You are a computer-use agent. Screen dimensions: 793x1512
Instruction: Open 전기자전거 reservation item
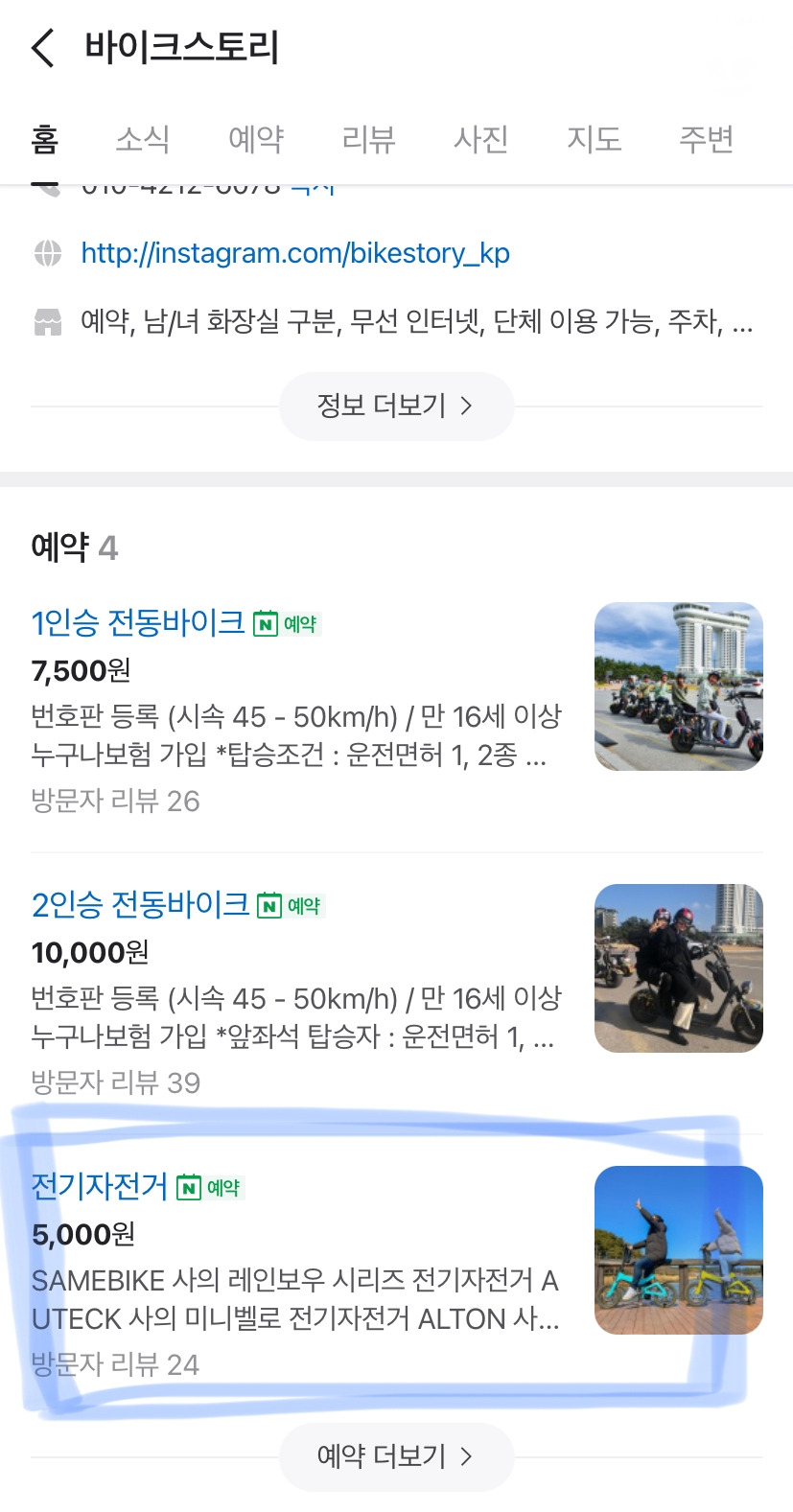(x=100, y=1187)
